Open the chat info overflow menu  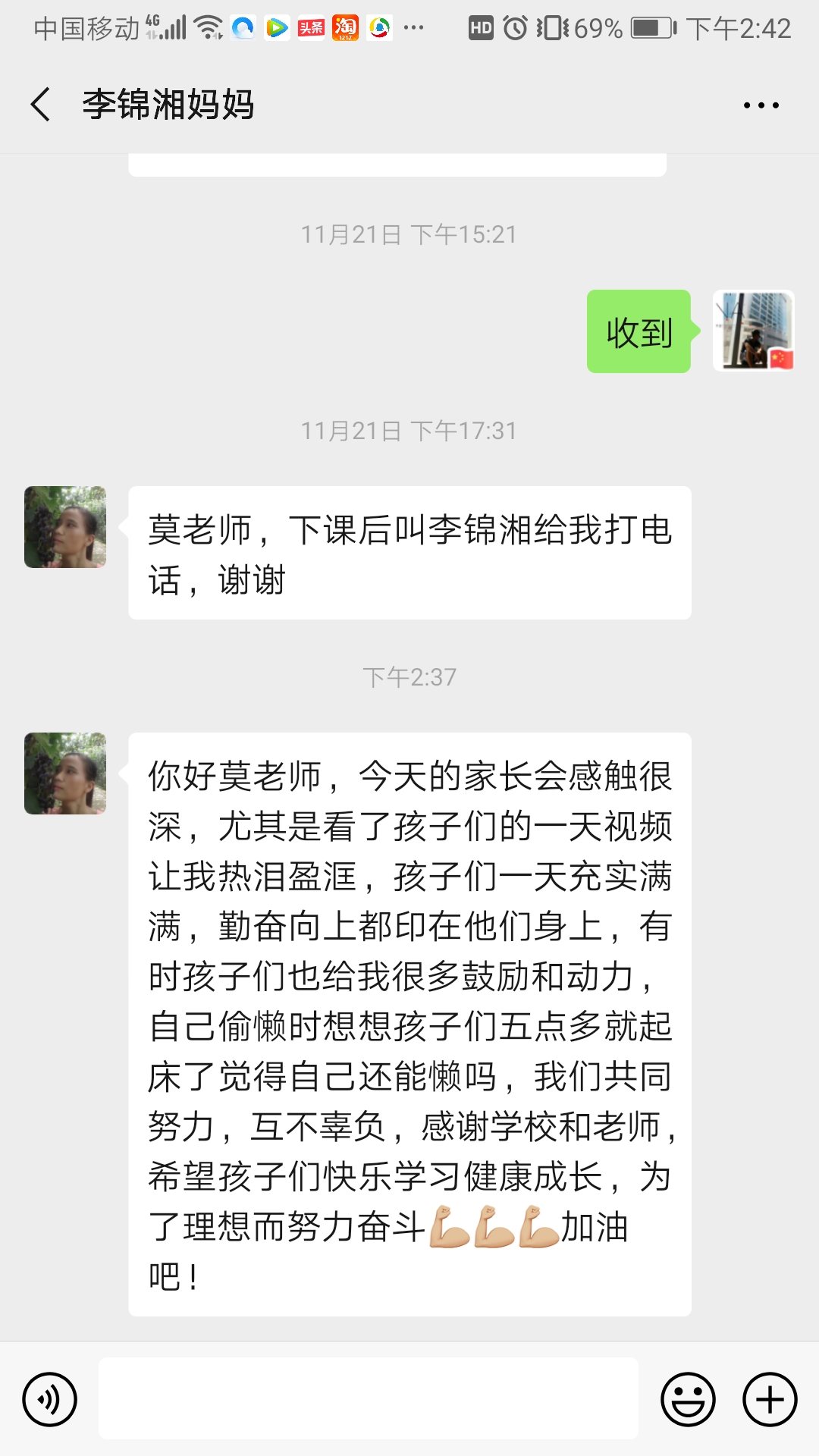coord(761,105)
